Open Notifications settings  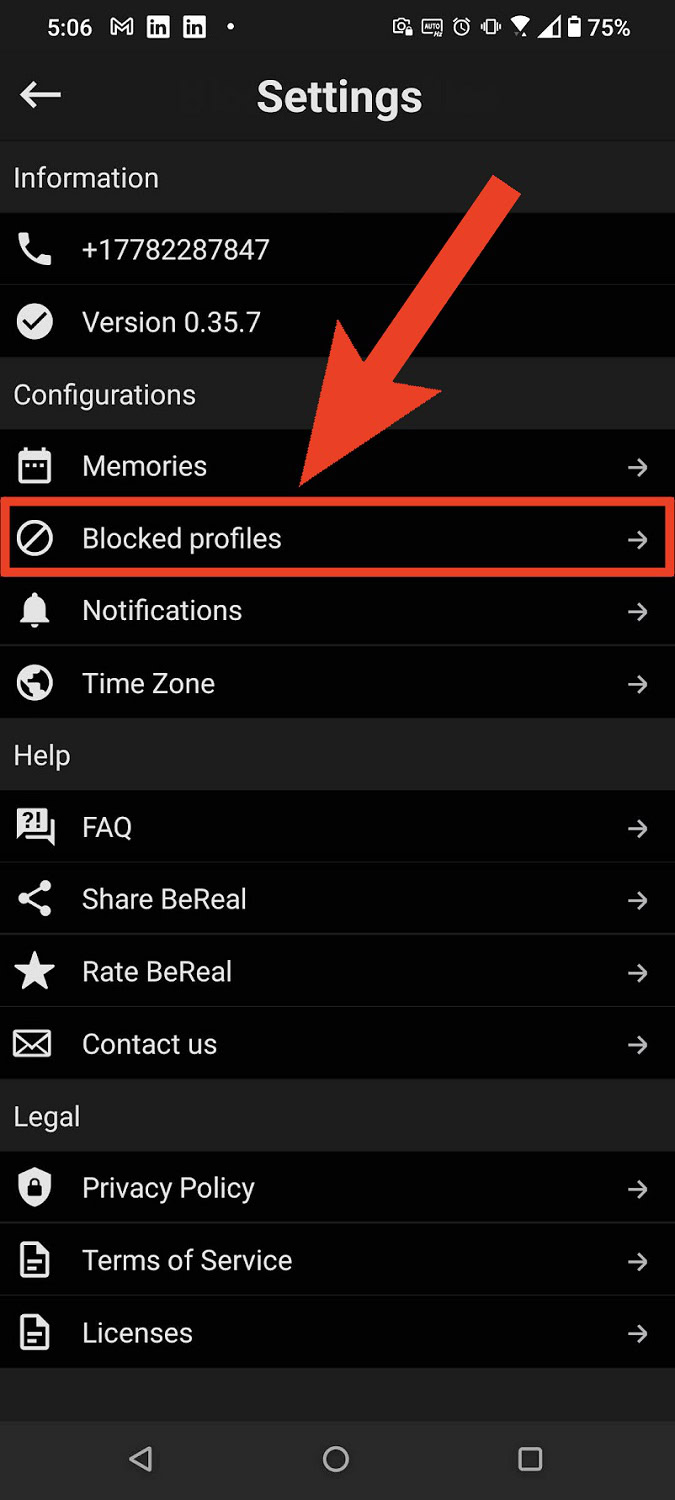pos(337,611)
